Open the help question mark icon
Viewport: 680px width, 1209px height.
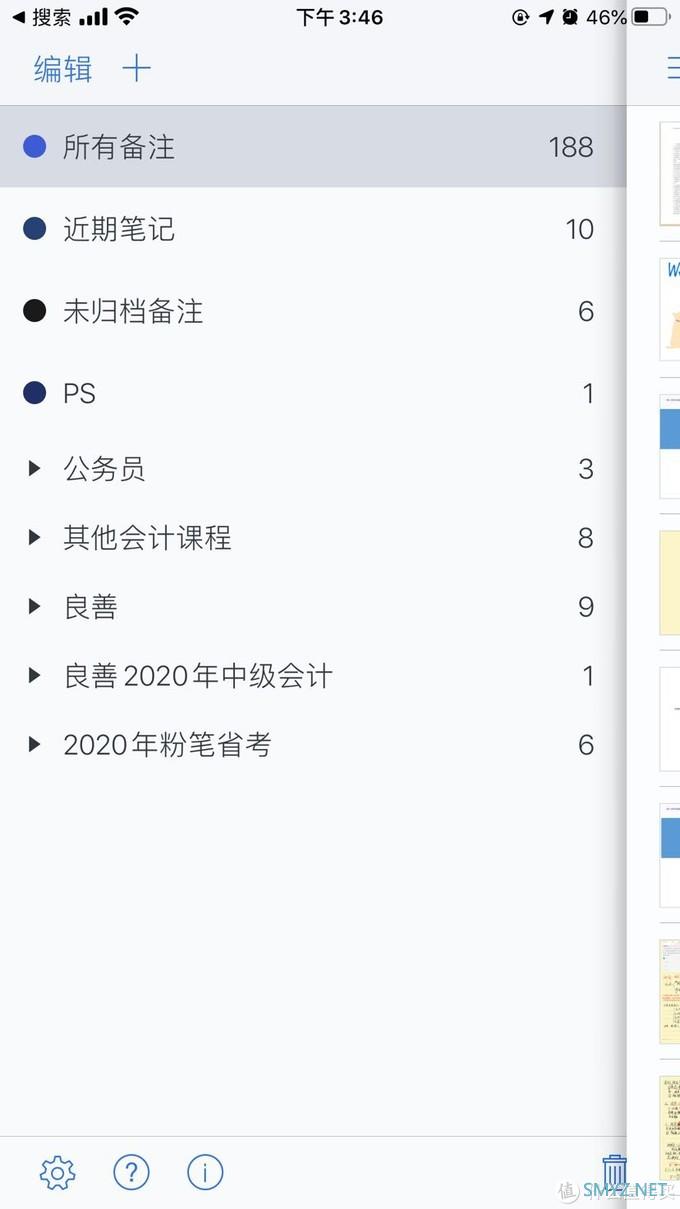pyautogui.click(x=131, y=1172)
